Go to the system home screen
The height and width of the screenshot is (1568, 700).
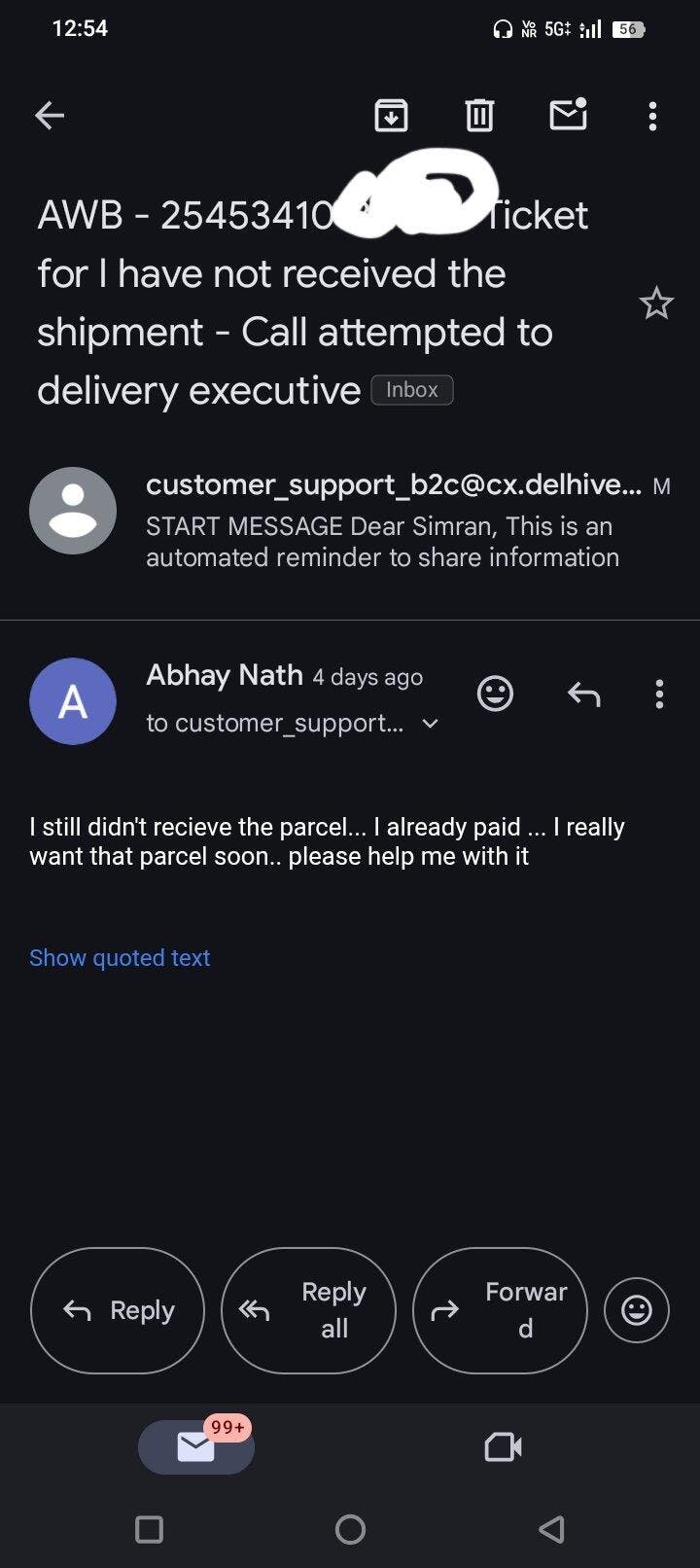click(x=350, y=1529)
